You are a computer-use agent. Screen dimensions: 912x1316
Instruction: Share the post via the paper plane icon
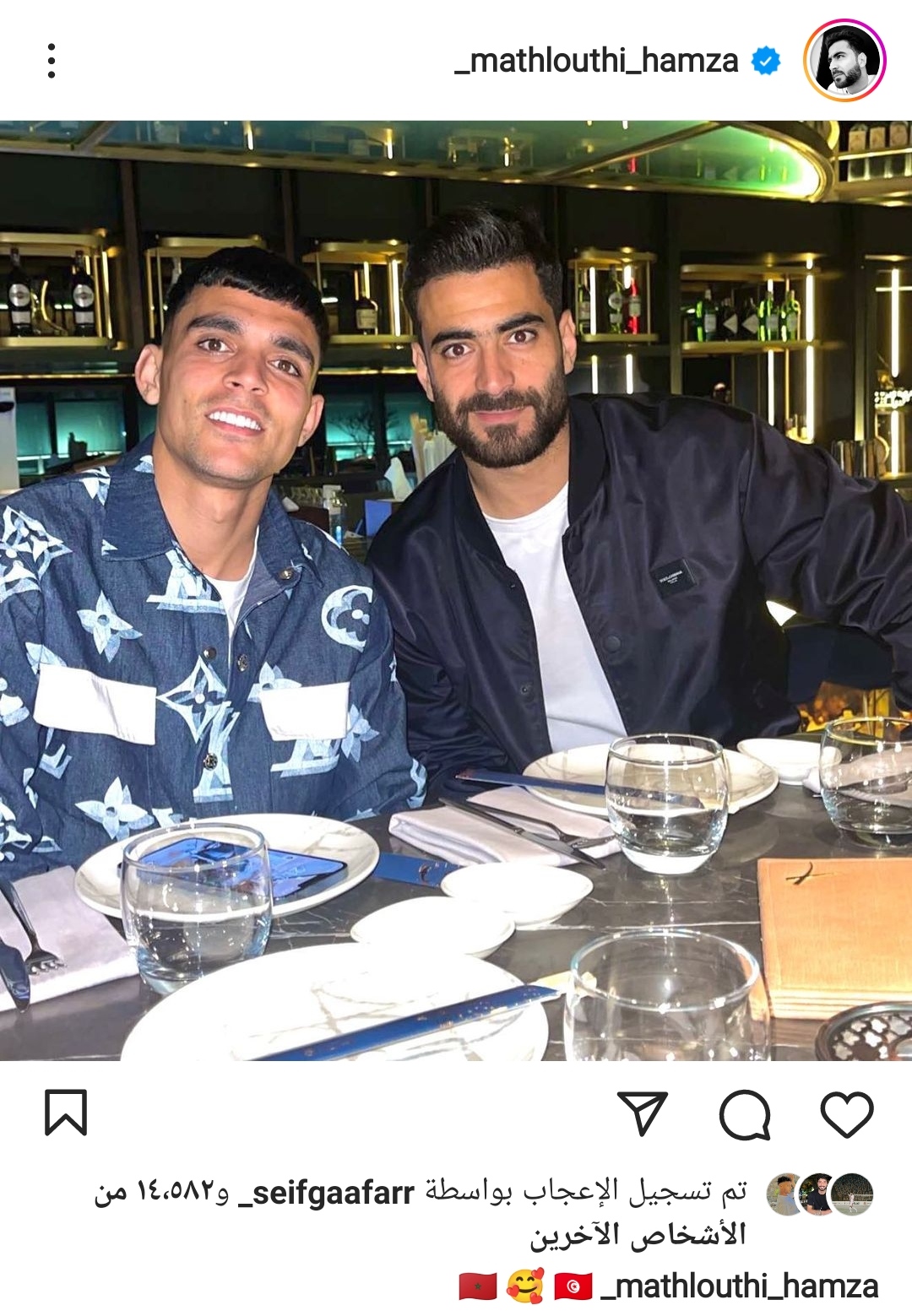point(643,1113)
